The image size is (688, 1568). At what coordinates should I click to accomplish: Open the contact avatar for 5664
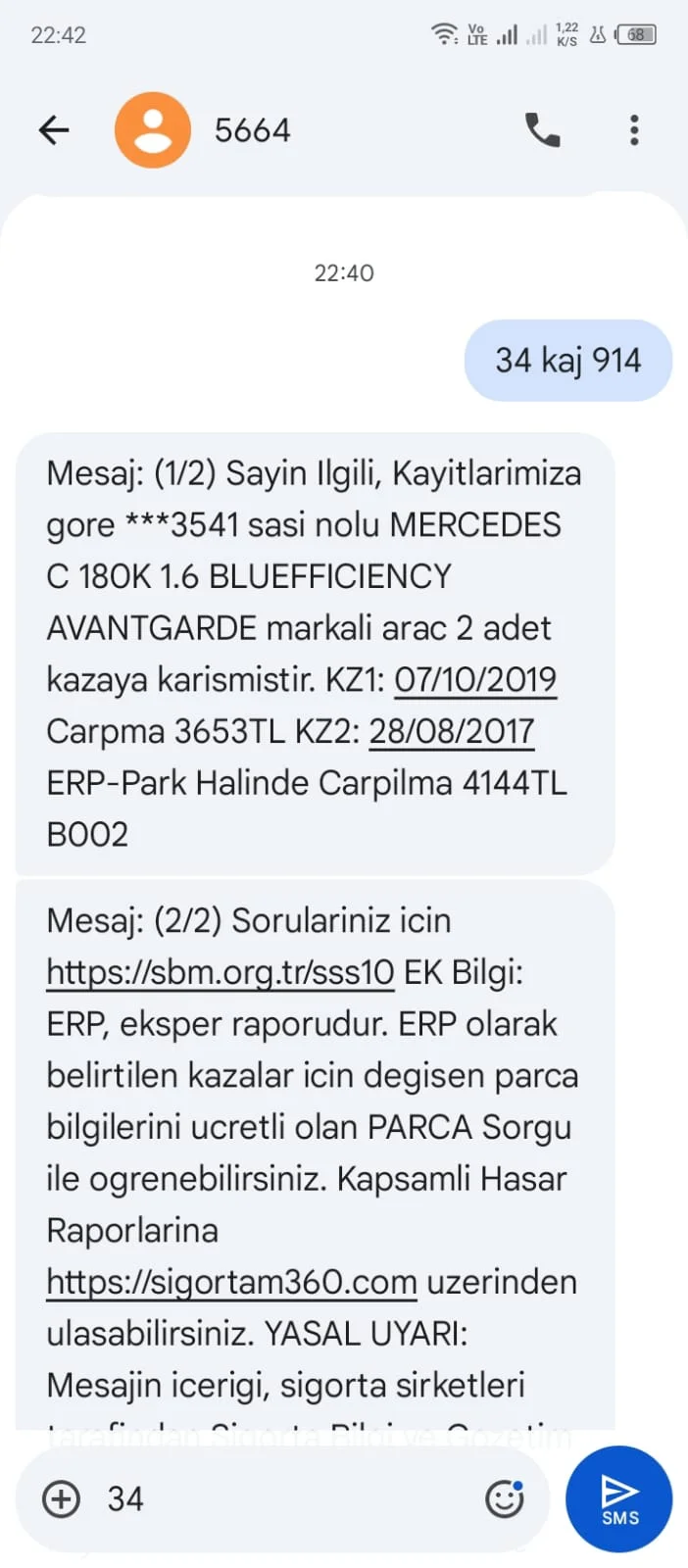(152, 129)
